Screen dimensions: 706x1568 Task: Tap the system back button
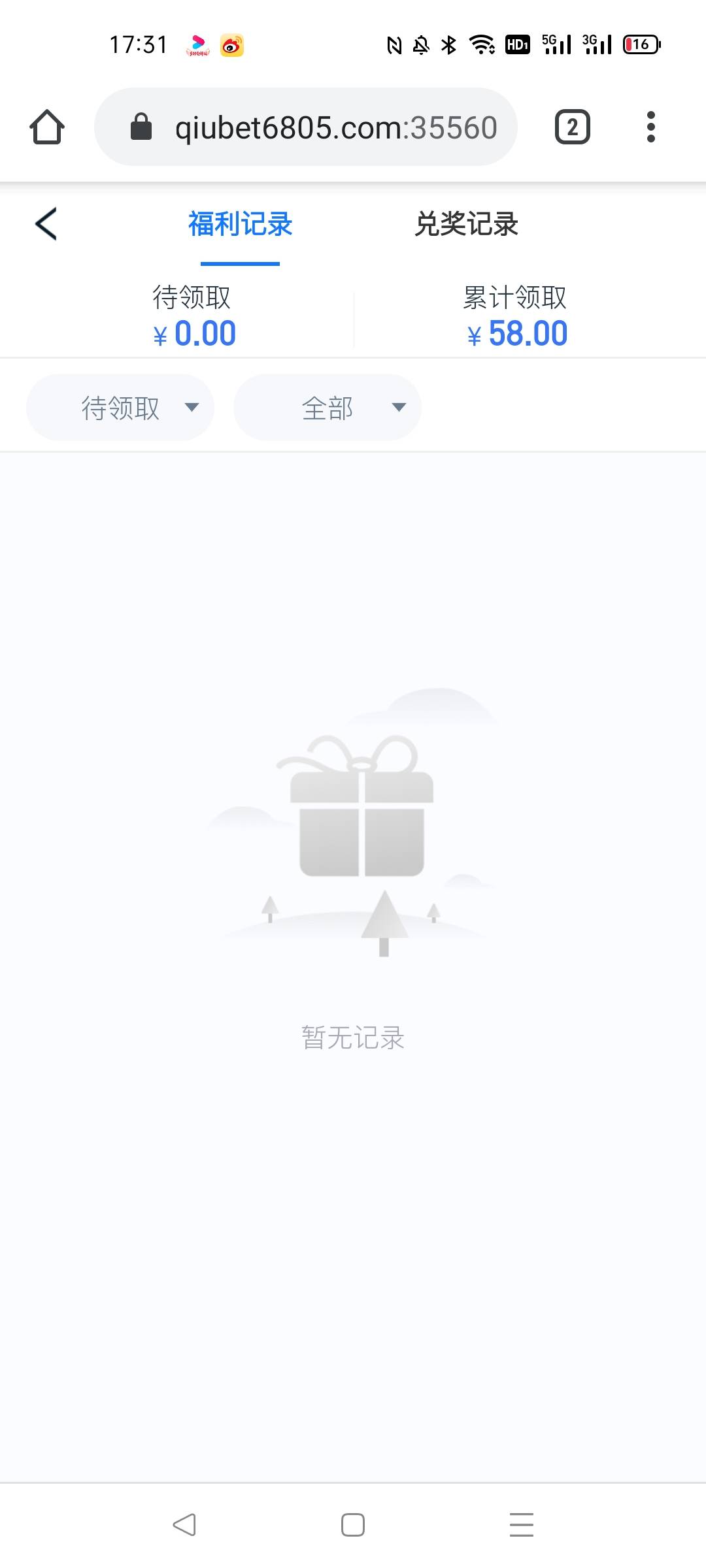pyautogui.click(x=184, y=1524)
